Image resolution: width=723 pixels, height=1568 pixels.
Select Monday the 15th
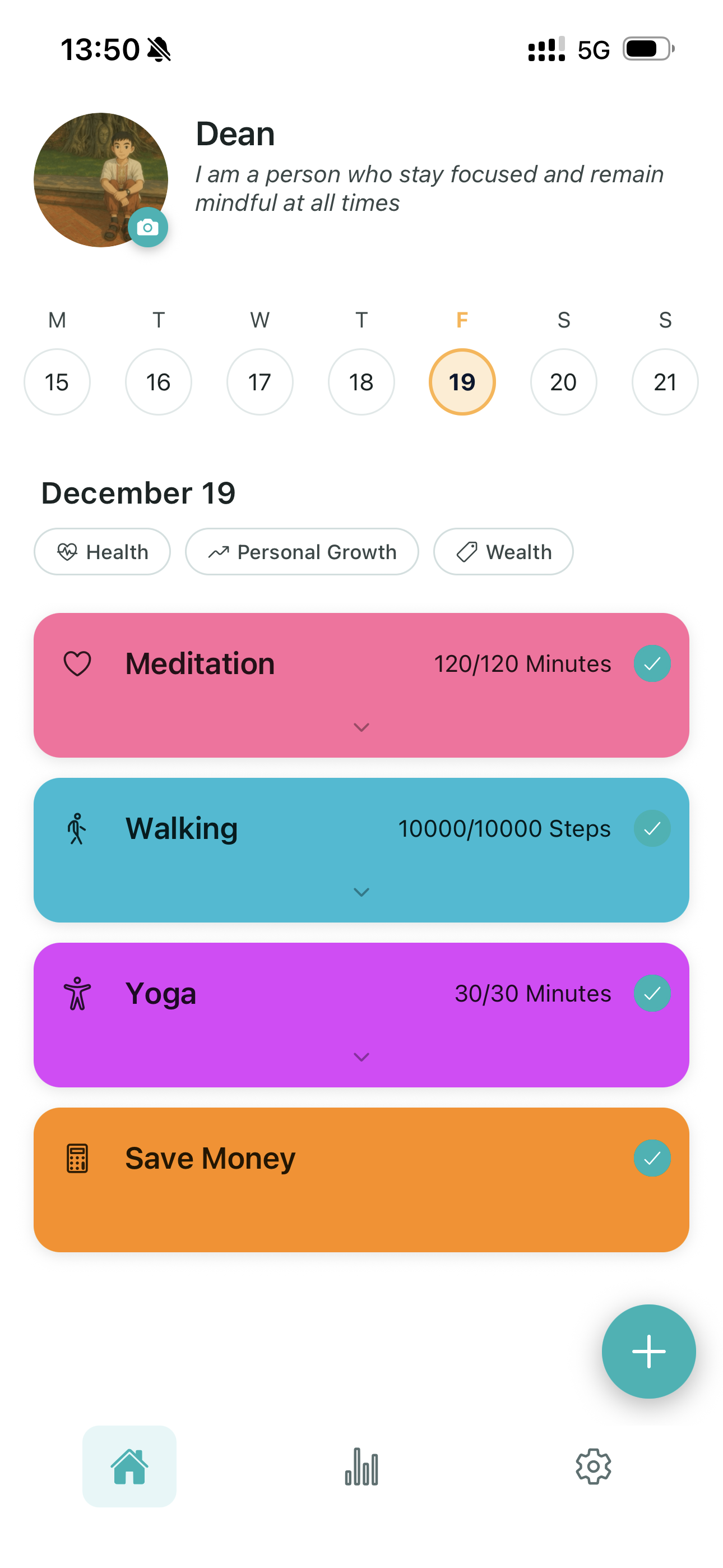(x=57, y=382)
